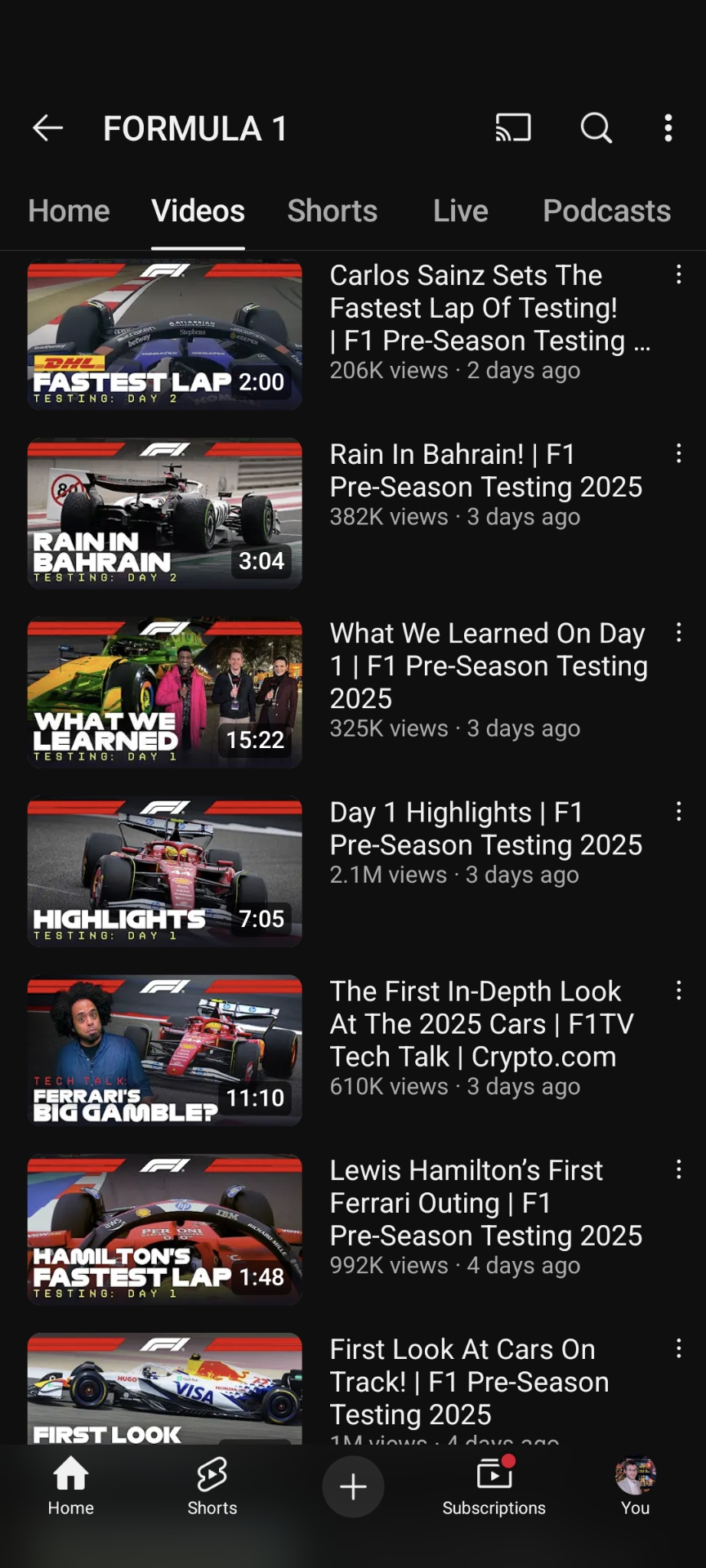Play the Day 1 Highlights video

click(164, 871)
